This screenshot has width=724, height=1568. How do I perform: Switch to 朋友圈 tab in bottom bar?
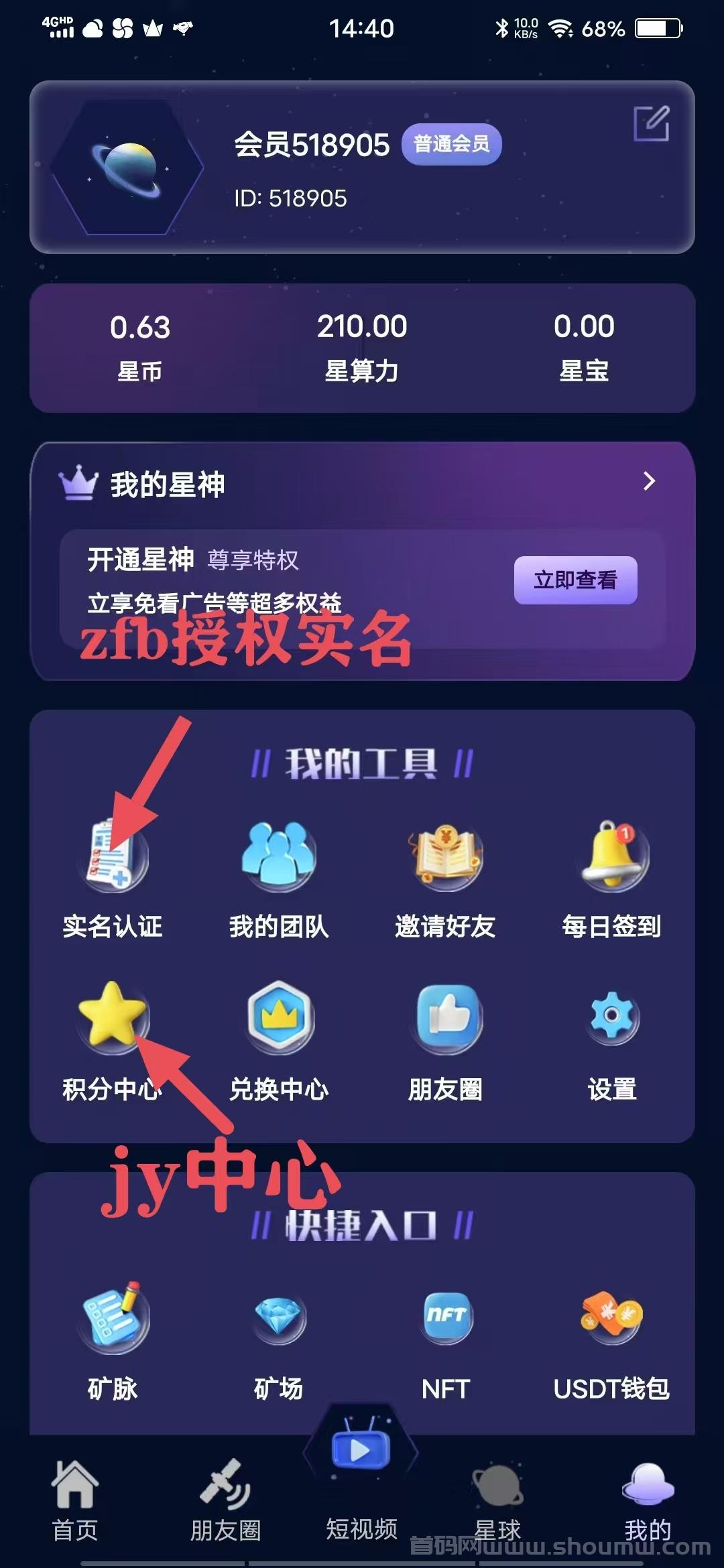click(225, 1501)
